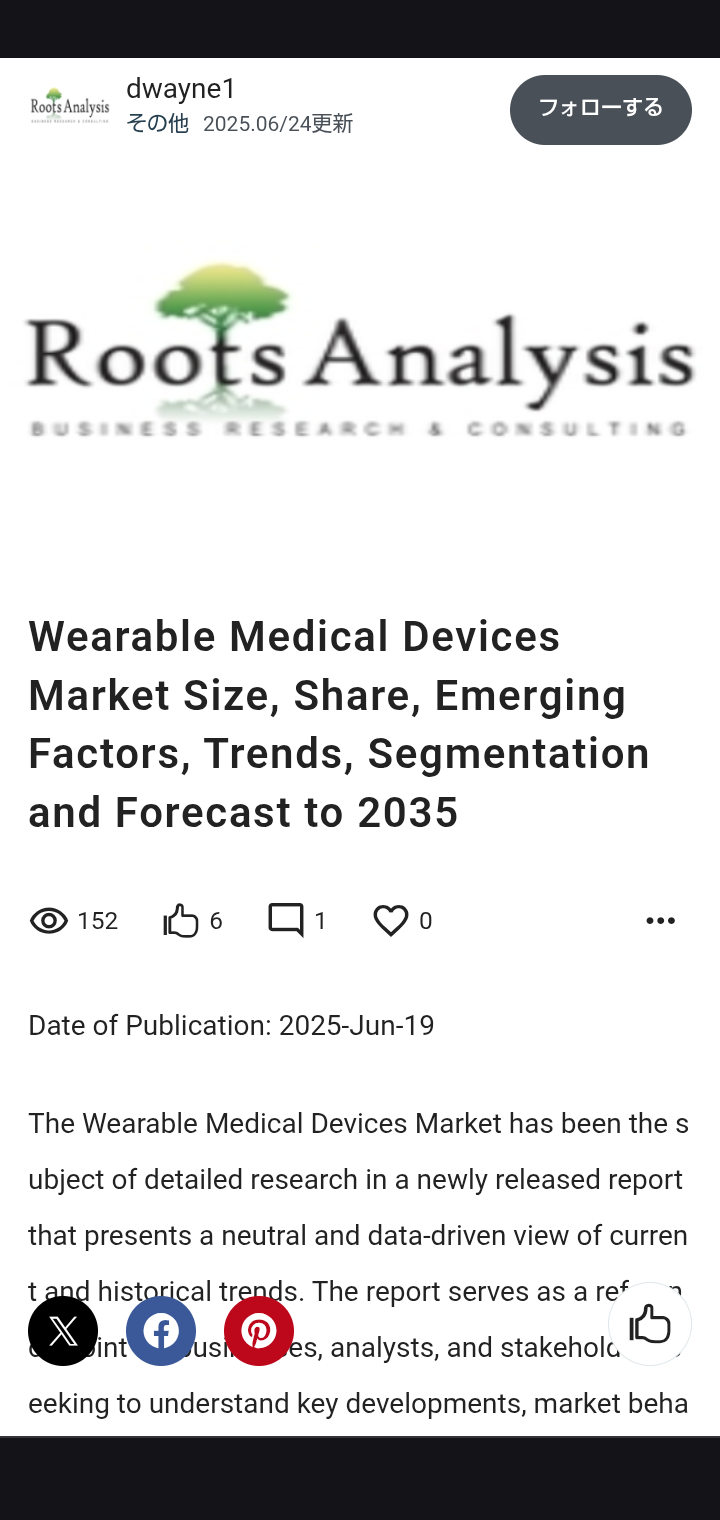Like the article using the thumbs-up icon showing 6
Screen dimensions: 720x1520
coord(181,920)
